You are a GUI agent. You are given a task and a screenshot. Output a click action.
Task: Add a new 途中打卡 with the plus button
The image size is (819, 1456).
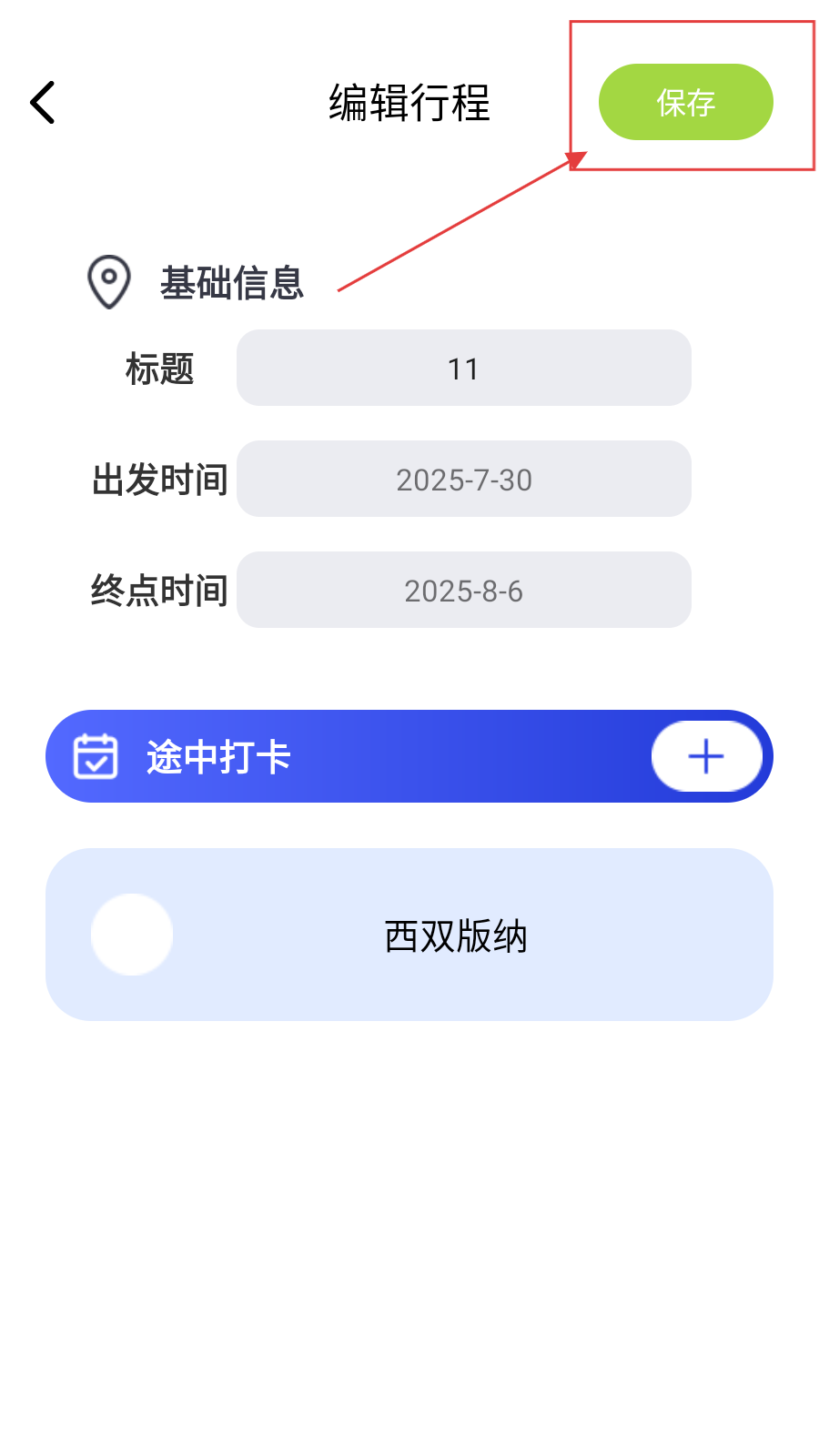pos(706,756)
